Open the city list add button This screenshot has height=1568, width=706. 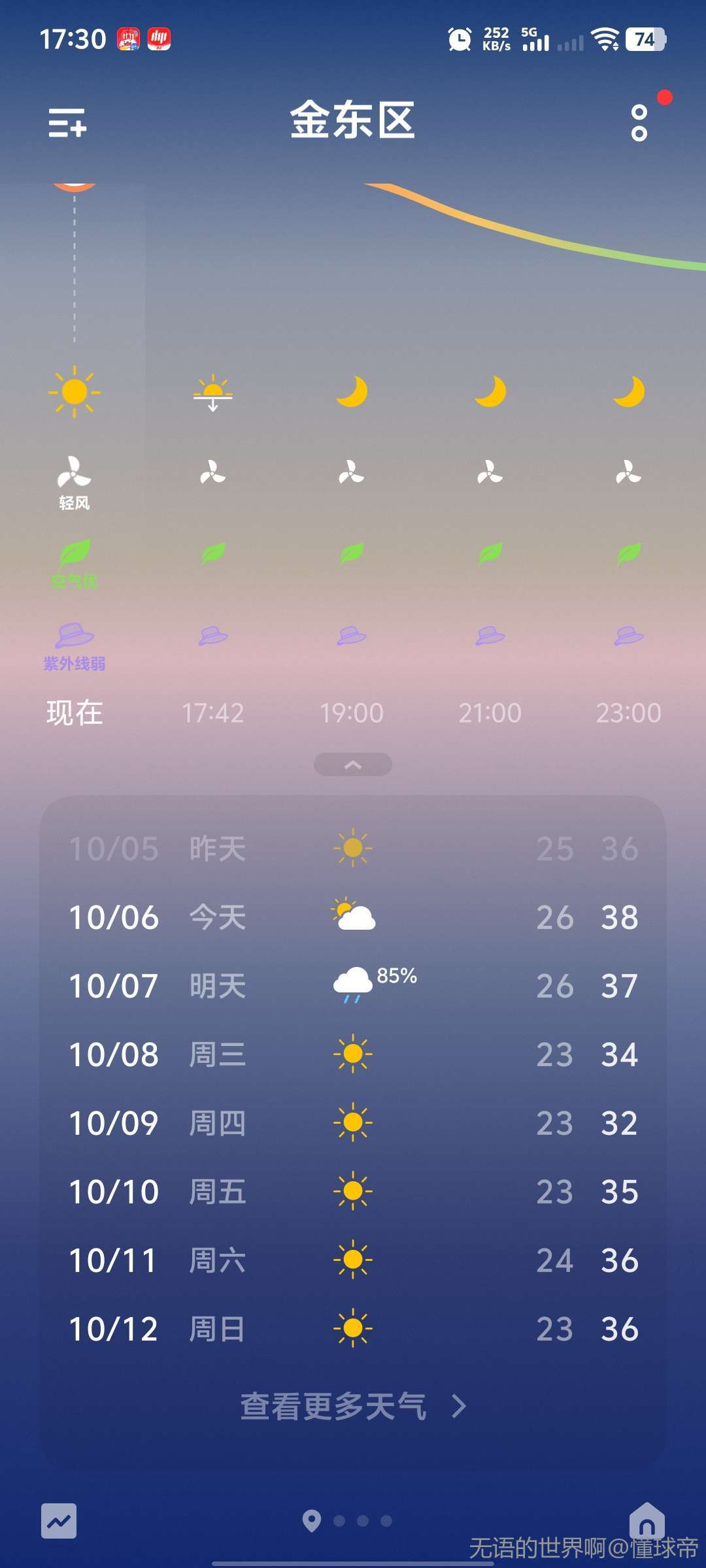point(67,123)
